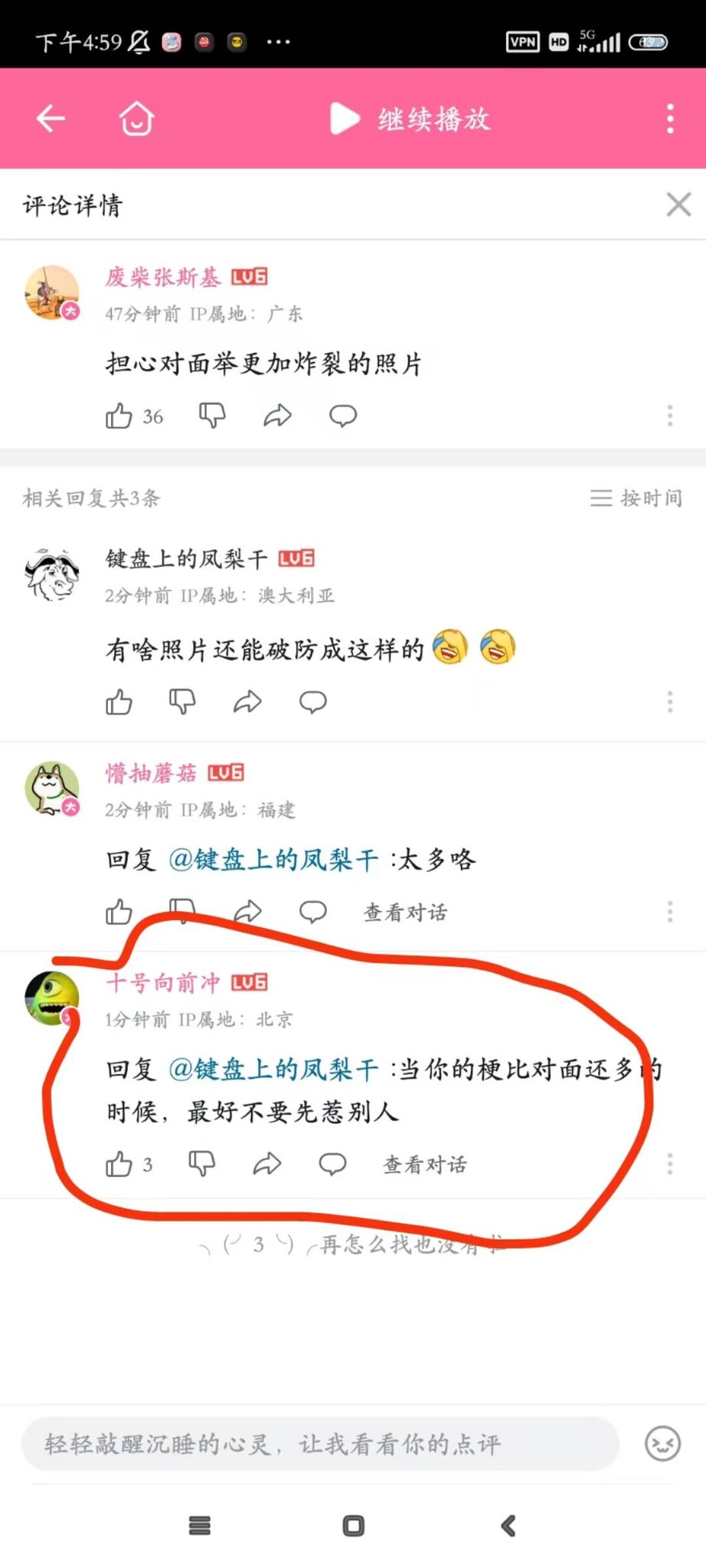The width and height of the screenshot is (706, 1568).
Task: Go back using the top-left arrow
Action: point(51,119)
